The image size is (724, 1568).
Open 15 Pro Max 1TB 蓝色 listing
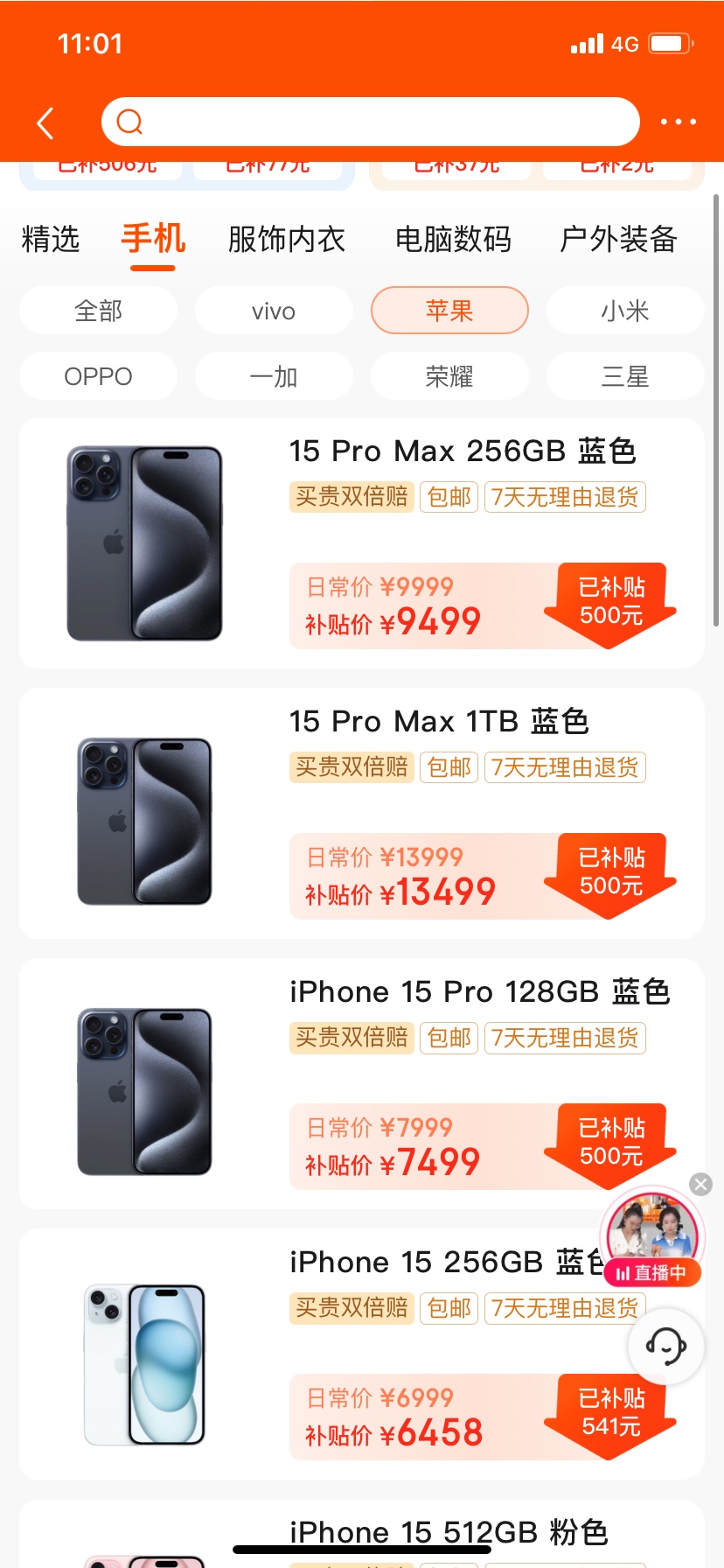pyautogui.click(x=439, y=722)
